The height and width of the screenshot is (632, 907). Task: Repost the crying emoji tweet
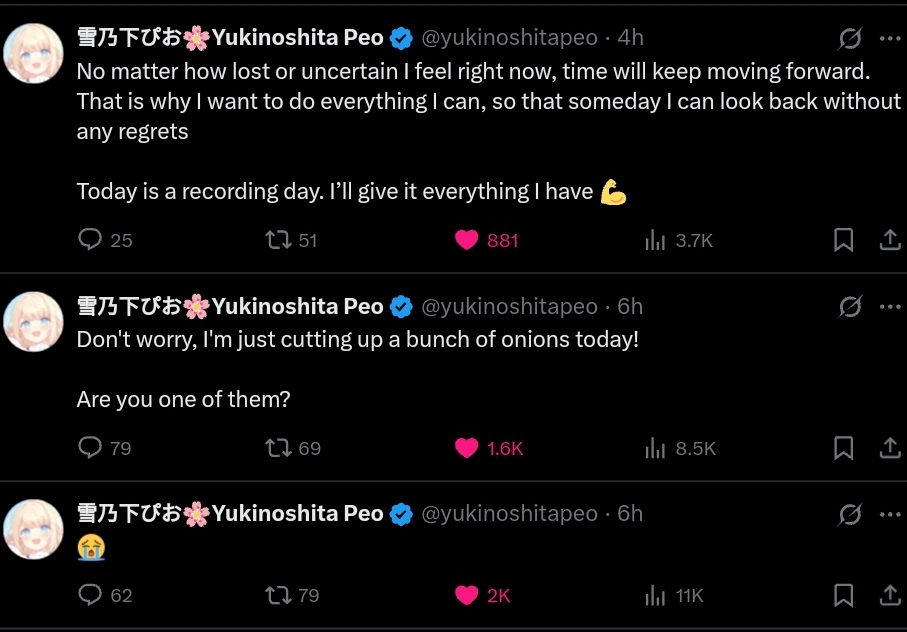277,595
